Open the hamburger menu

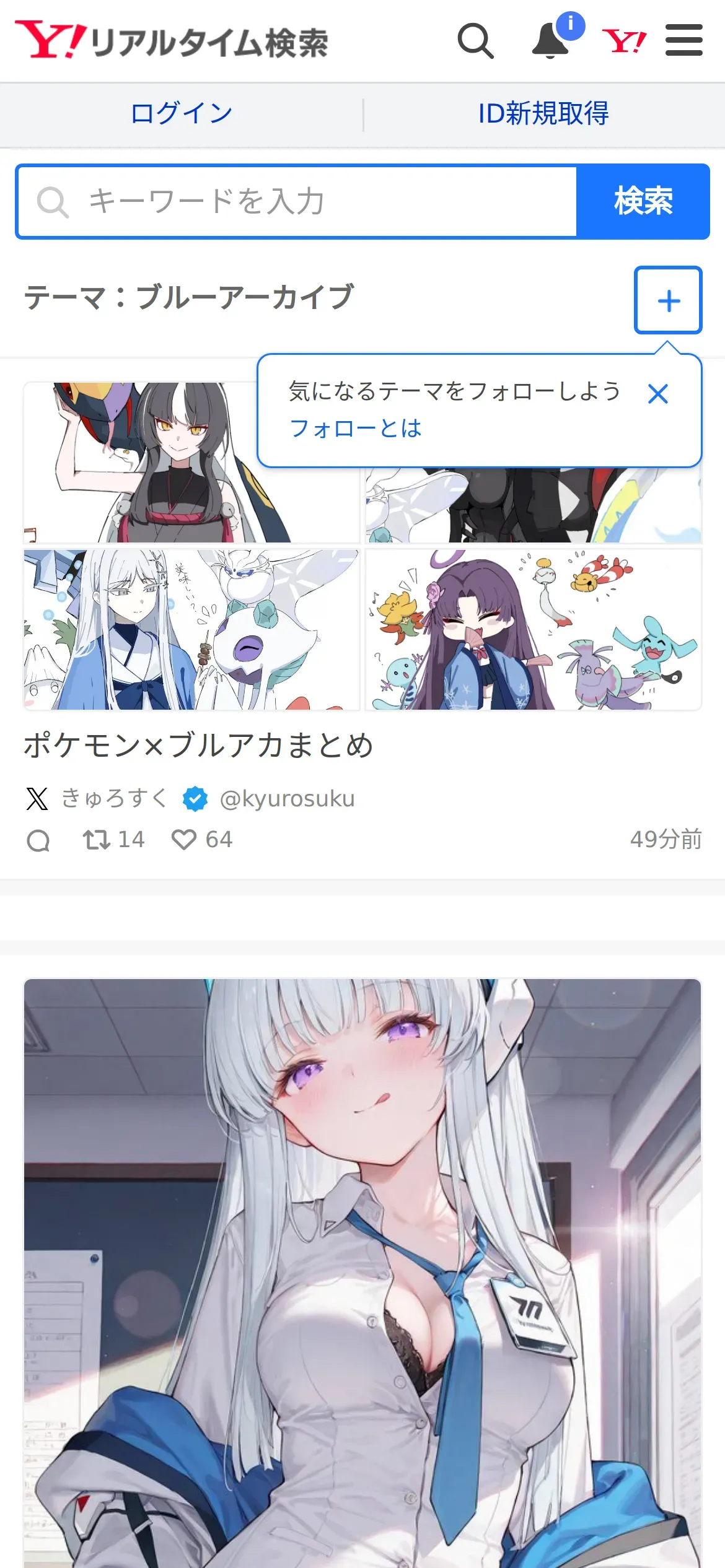[x=684, y=40]
